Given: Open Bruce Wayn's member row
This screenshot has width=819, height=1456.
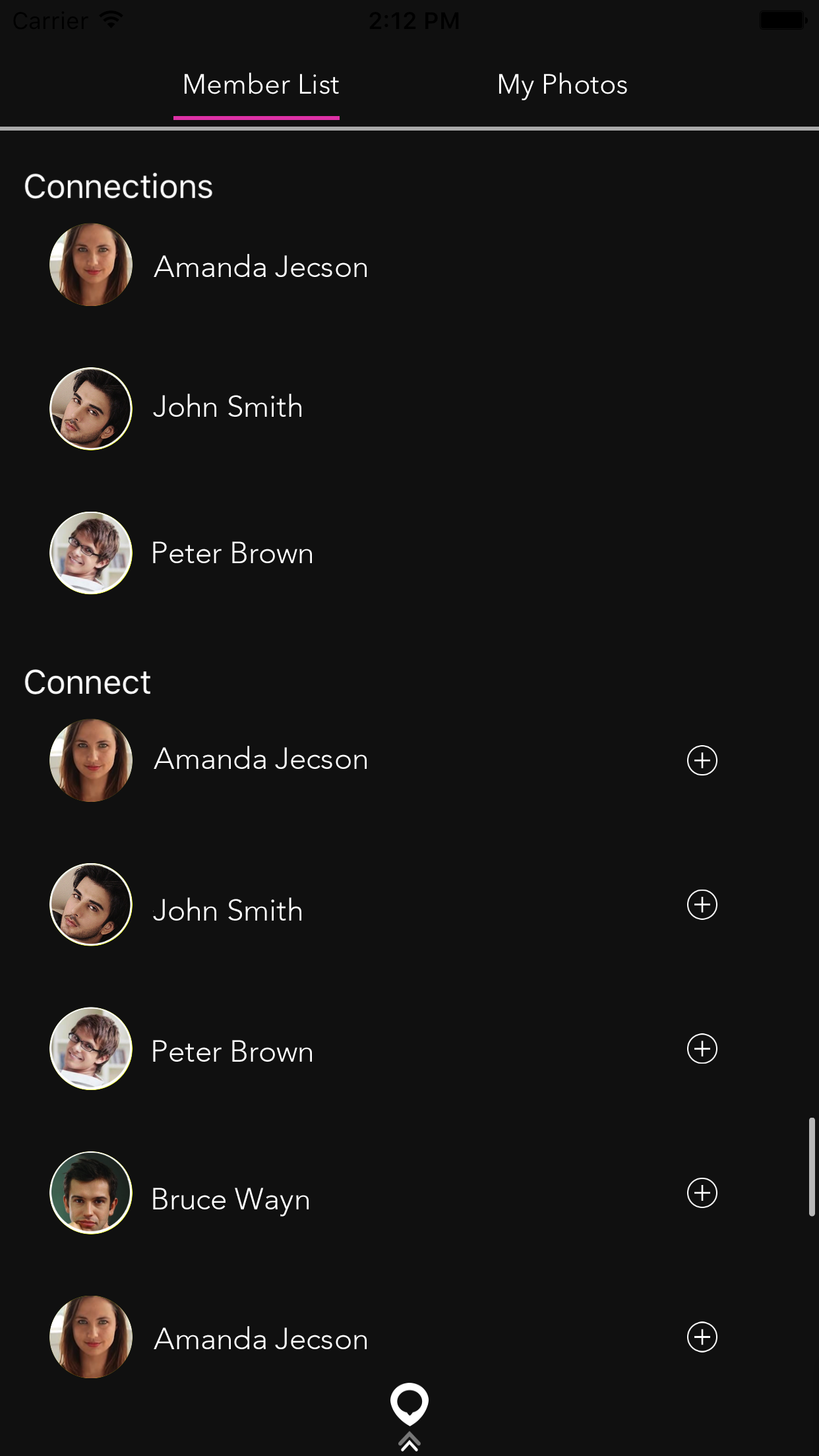Looking at the screenshot, I should [x=231, y=1199].
